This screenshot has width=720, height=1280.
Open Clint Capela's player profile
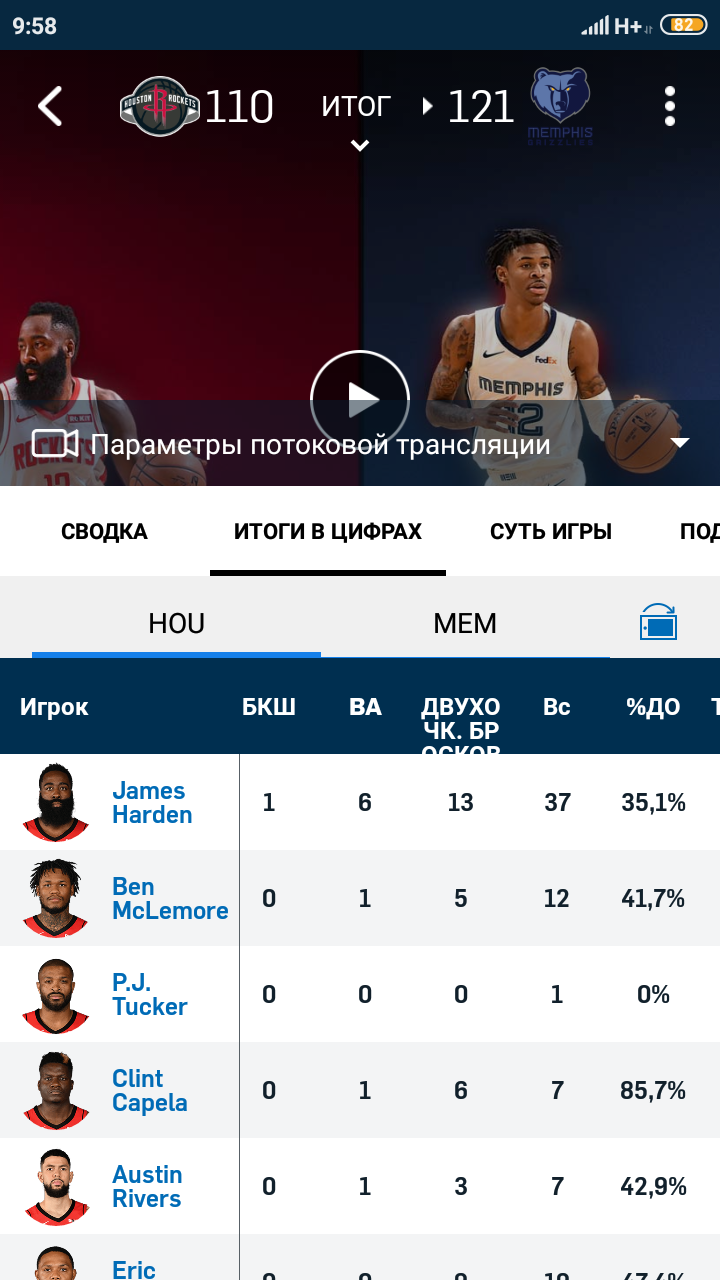pos(150,1091)
